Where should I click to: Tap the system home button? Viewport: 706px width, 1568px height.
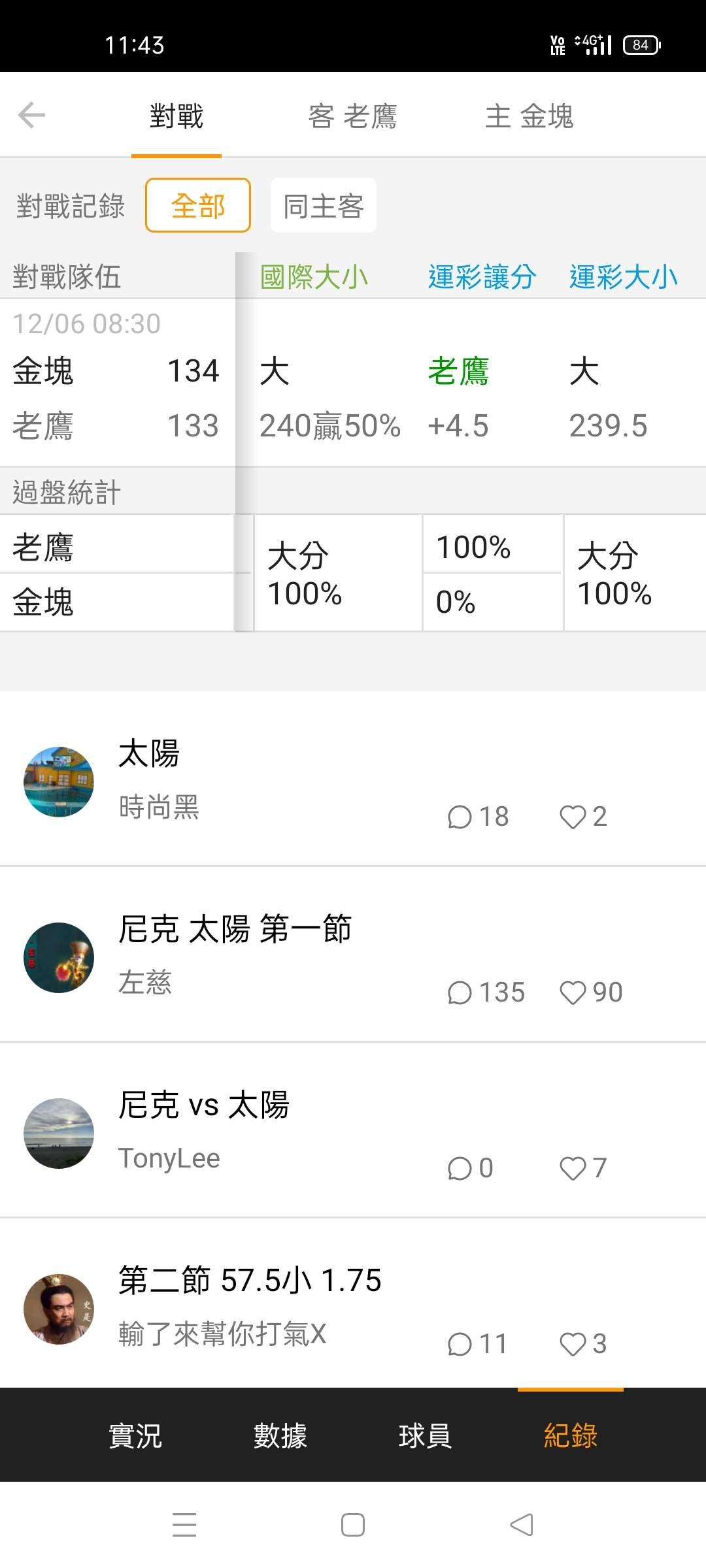click(353, 1526)
